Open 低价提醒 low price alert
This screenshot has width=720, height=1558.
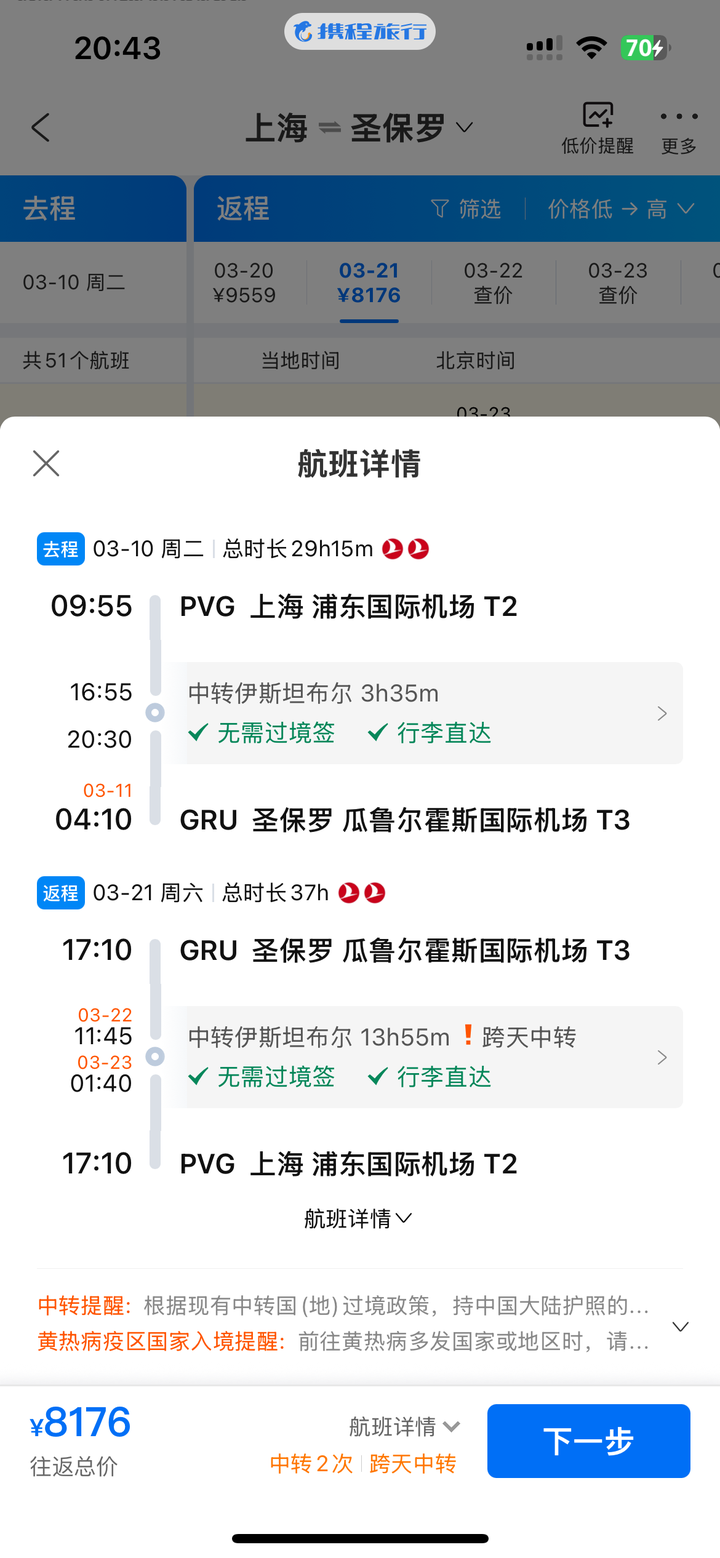click(597, 128)
